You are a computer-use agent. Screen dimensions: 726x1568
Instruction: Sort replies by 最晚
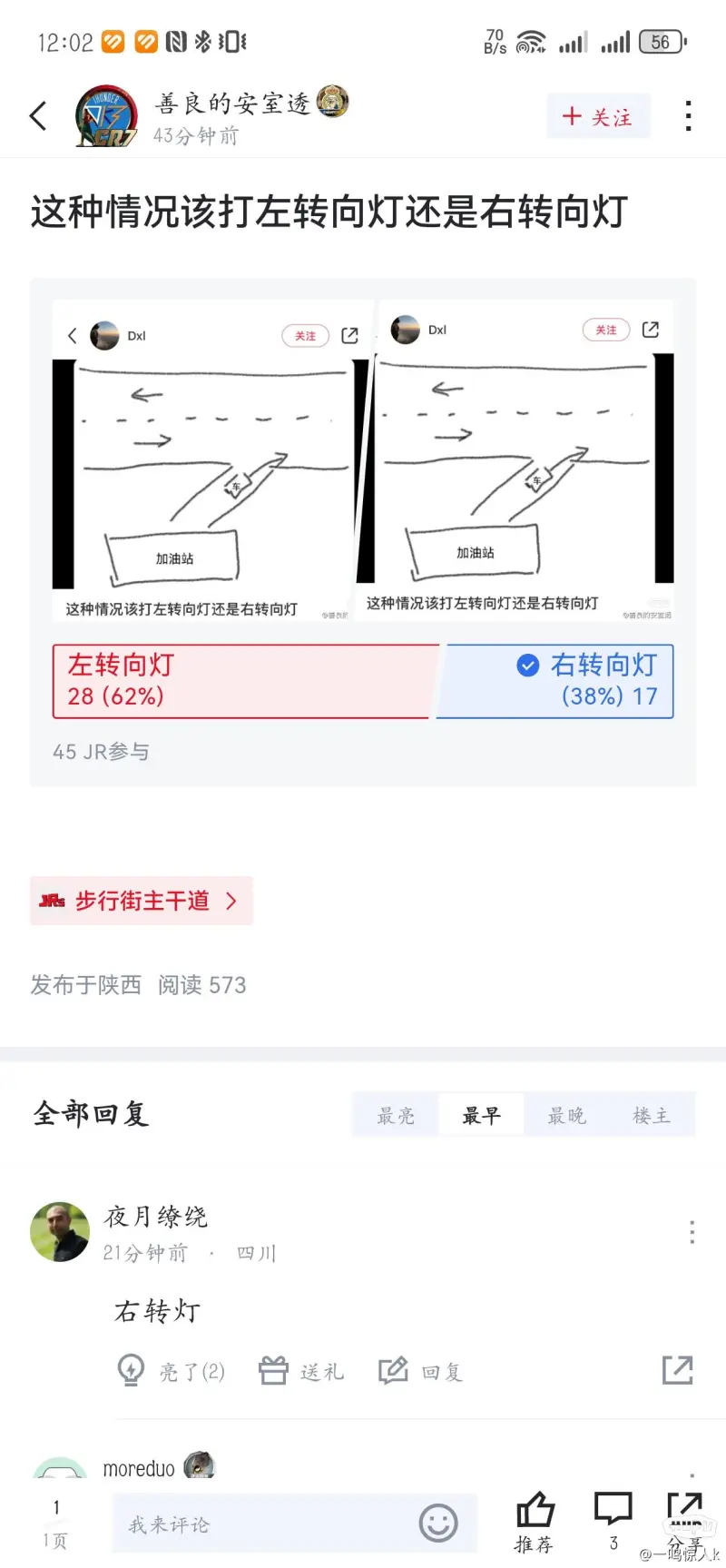[566, 1116]
